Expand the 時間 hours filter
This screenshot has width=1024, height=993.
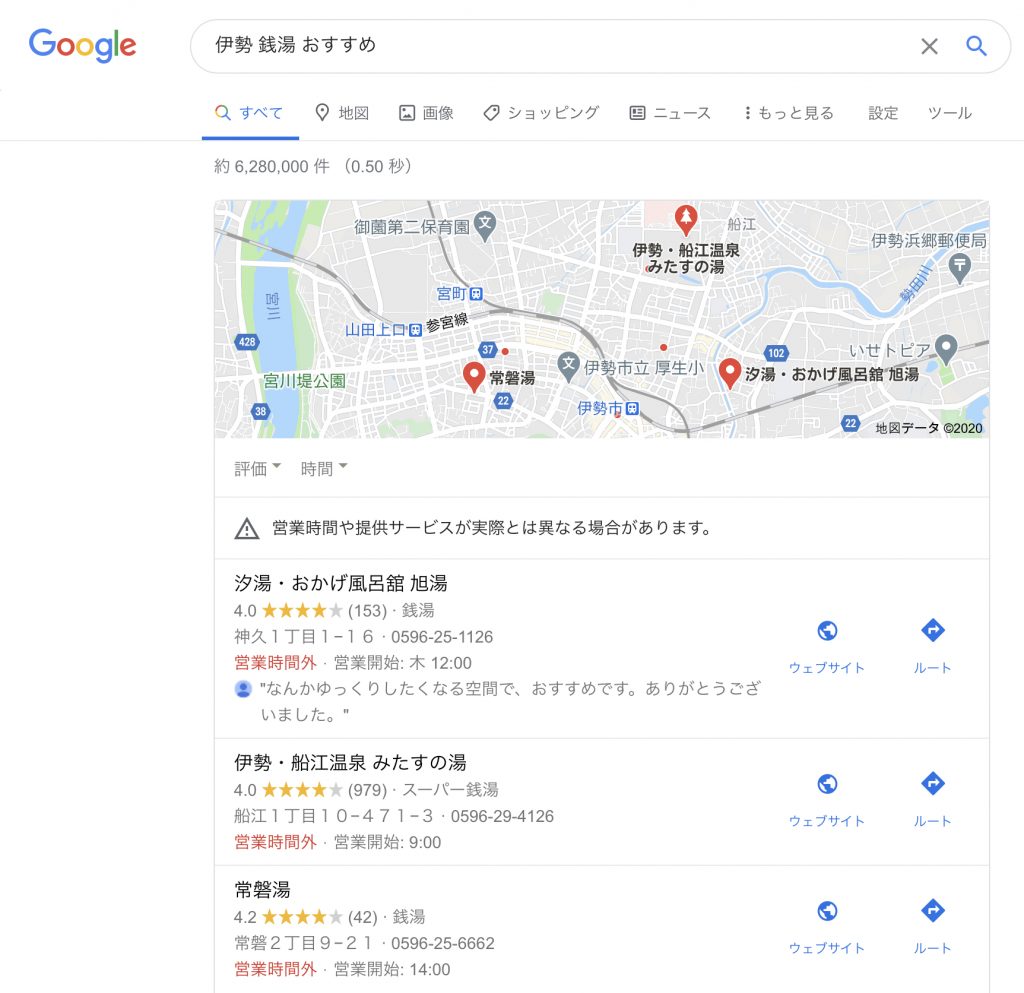pos(324,468)
